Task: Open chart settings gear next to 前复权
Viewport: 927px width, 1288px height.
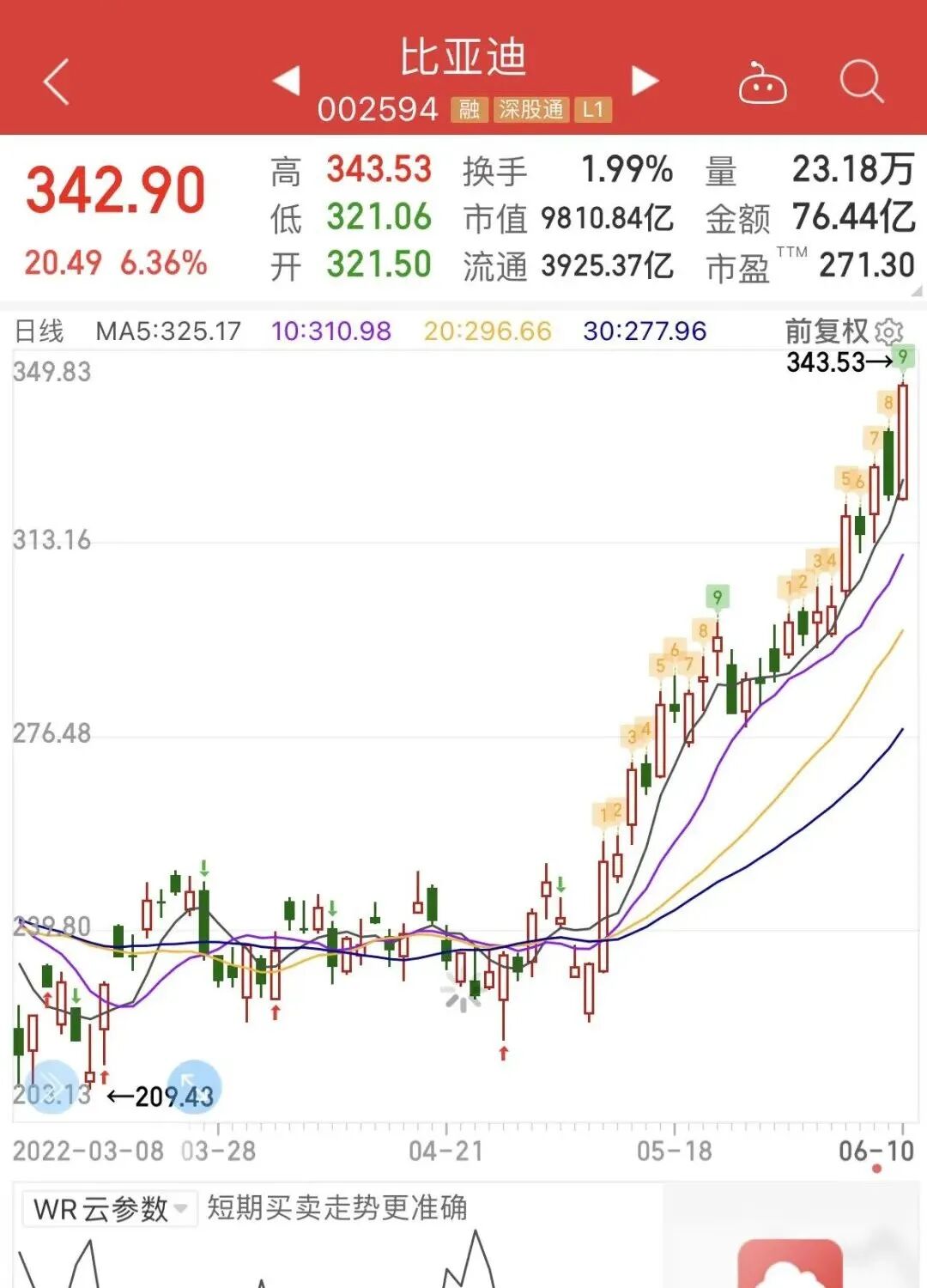Action: coord(889,331)
